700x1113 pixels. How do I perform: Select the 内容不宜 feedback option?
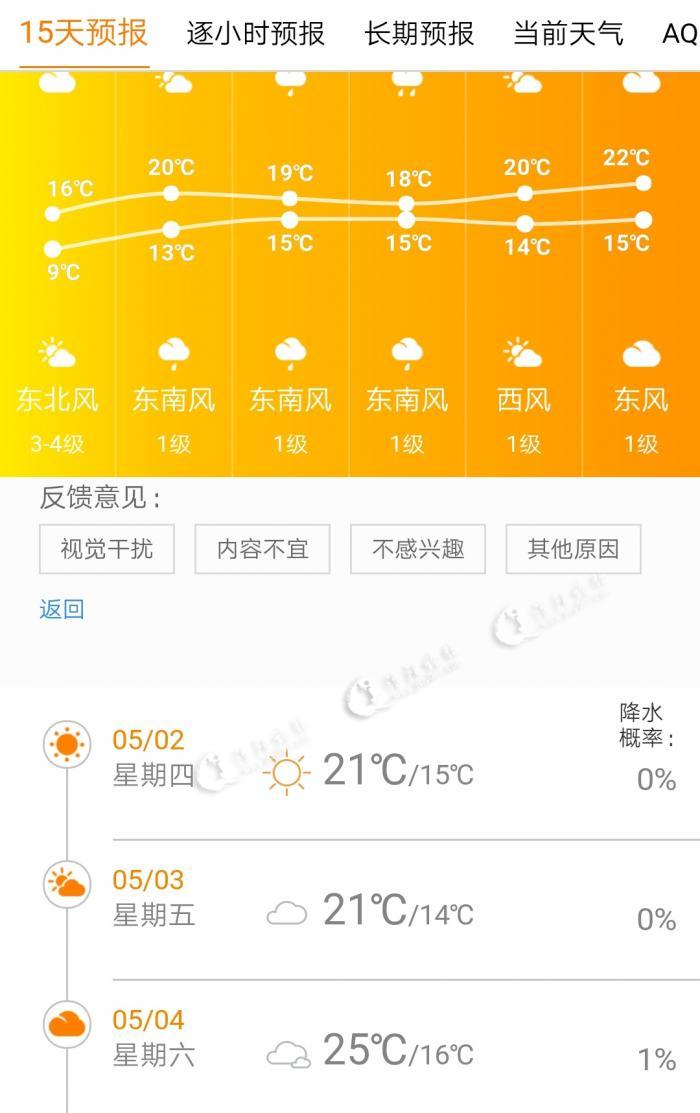click(263, 548)
